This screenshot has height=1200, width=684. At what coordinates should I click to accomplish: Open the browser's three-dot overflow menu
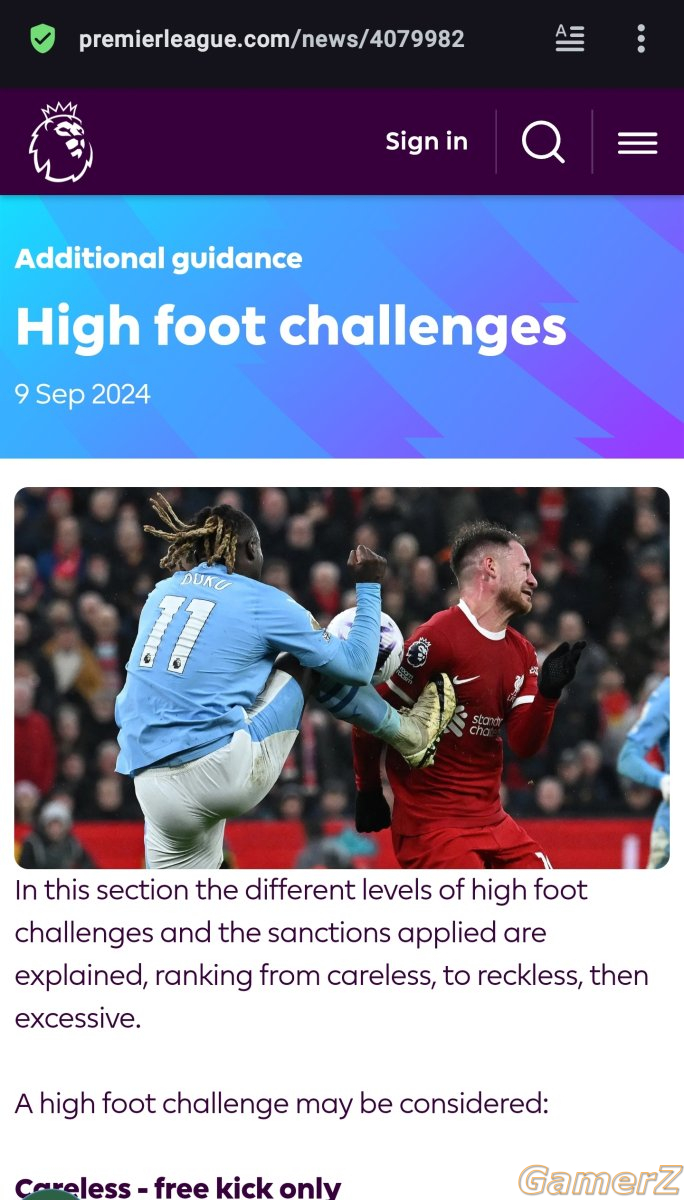(641, 39)
